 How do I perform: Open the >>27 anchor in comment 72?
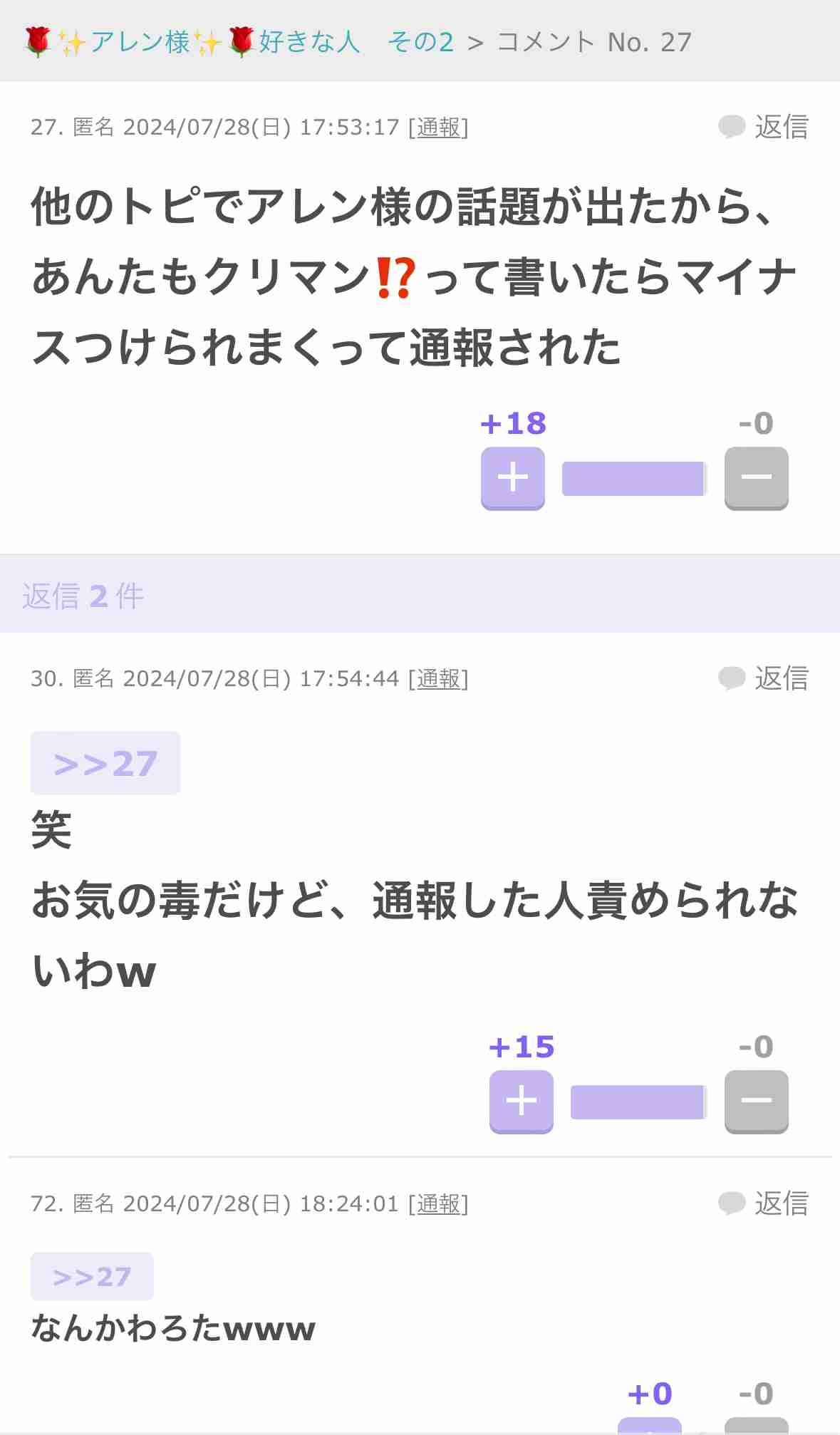(x=92, y=1276)
